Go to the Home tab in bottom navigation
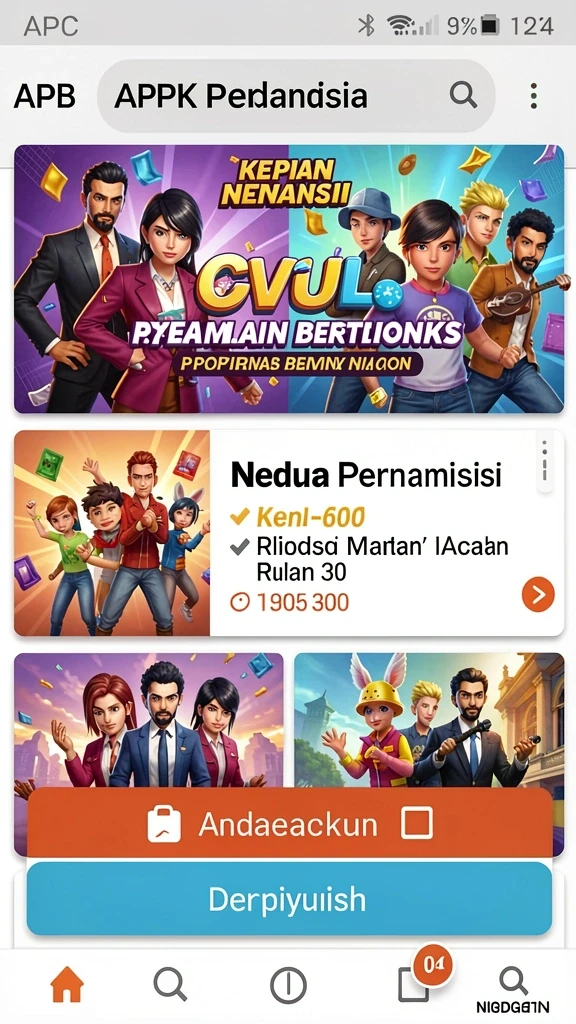Screen dimensions: 576x1024 pos(67,984)
